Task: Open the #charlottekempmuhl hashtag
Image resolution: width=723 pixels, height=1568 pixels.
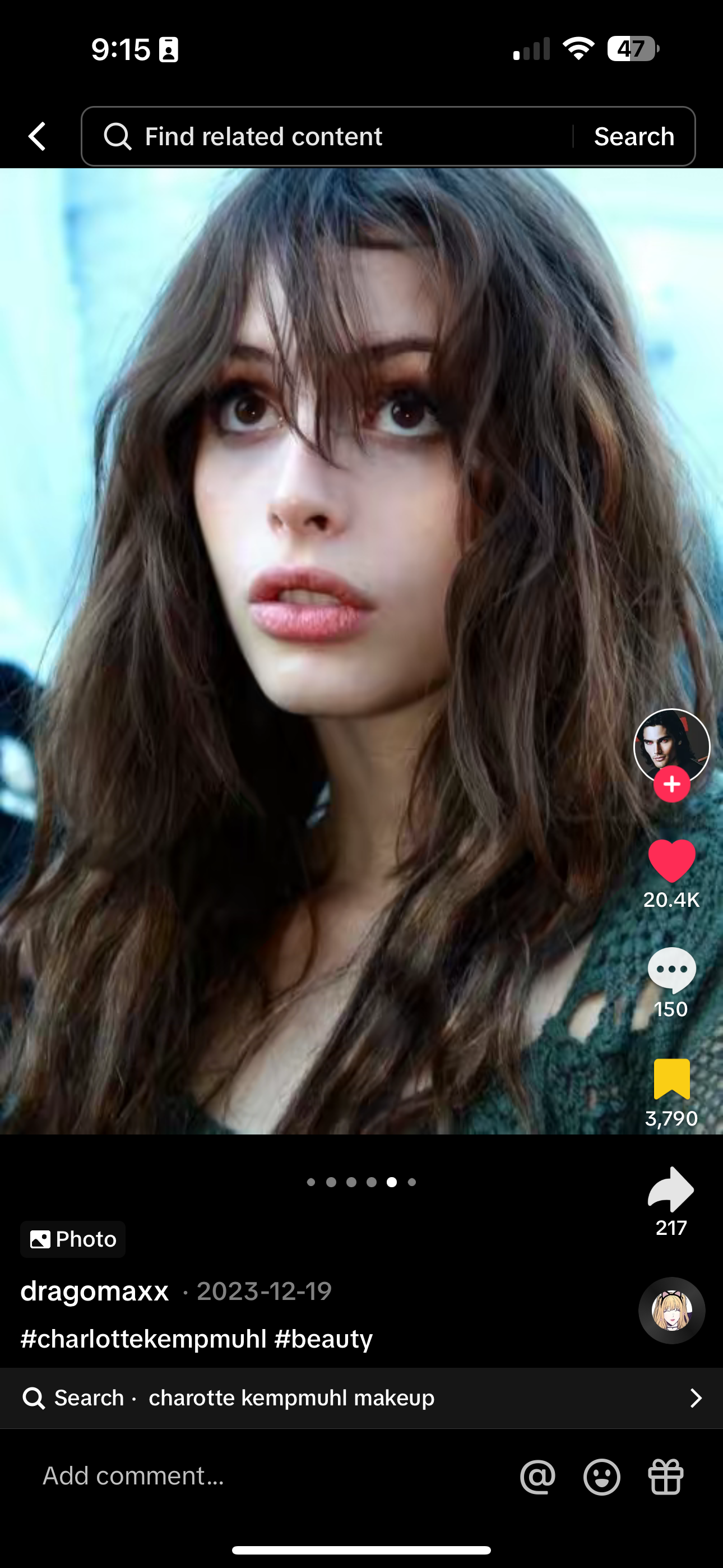Action: pyautogui.click(x=143, y=1339)
